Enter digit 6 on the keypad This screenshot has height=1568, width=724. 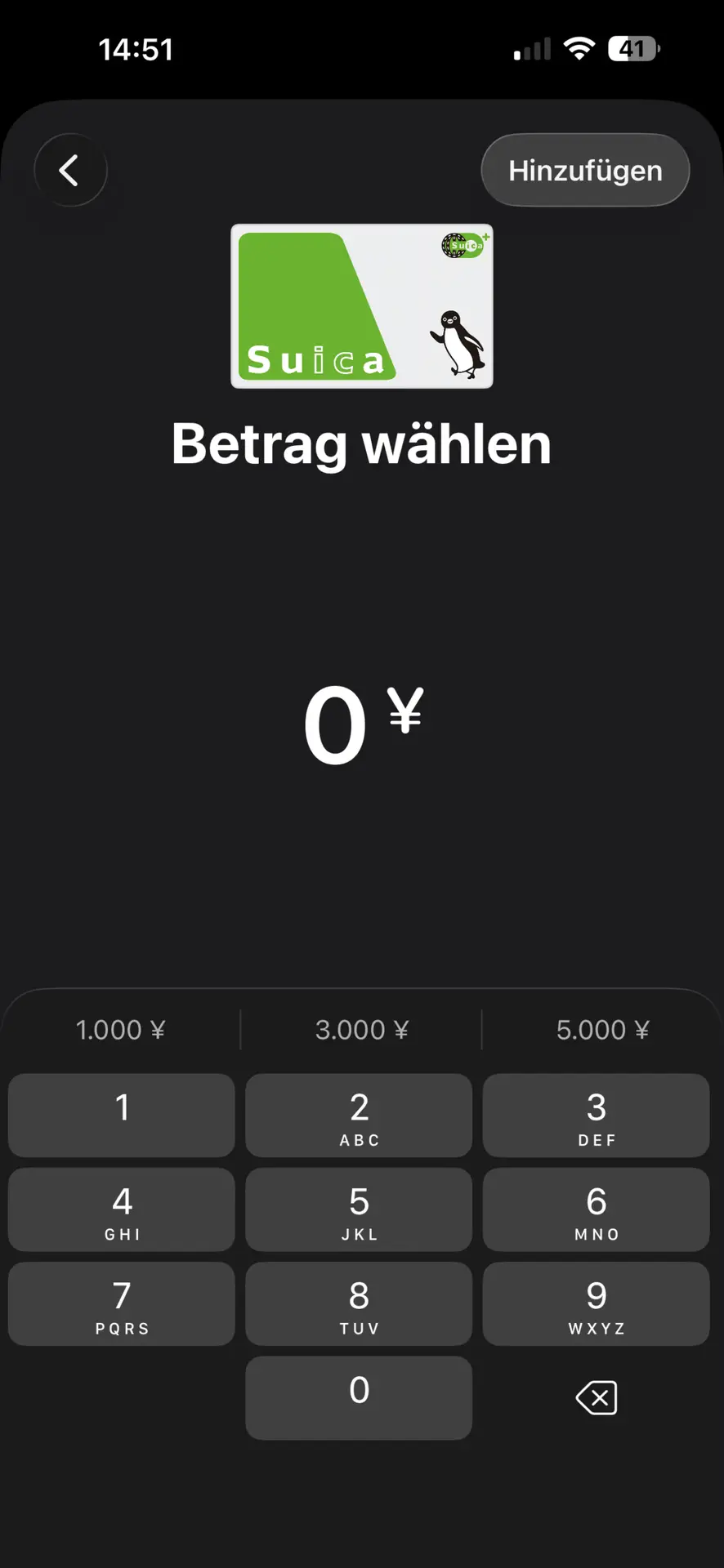[596, 1209]
